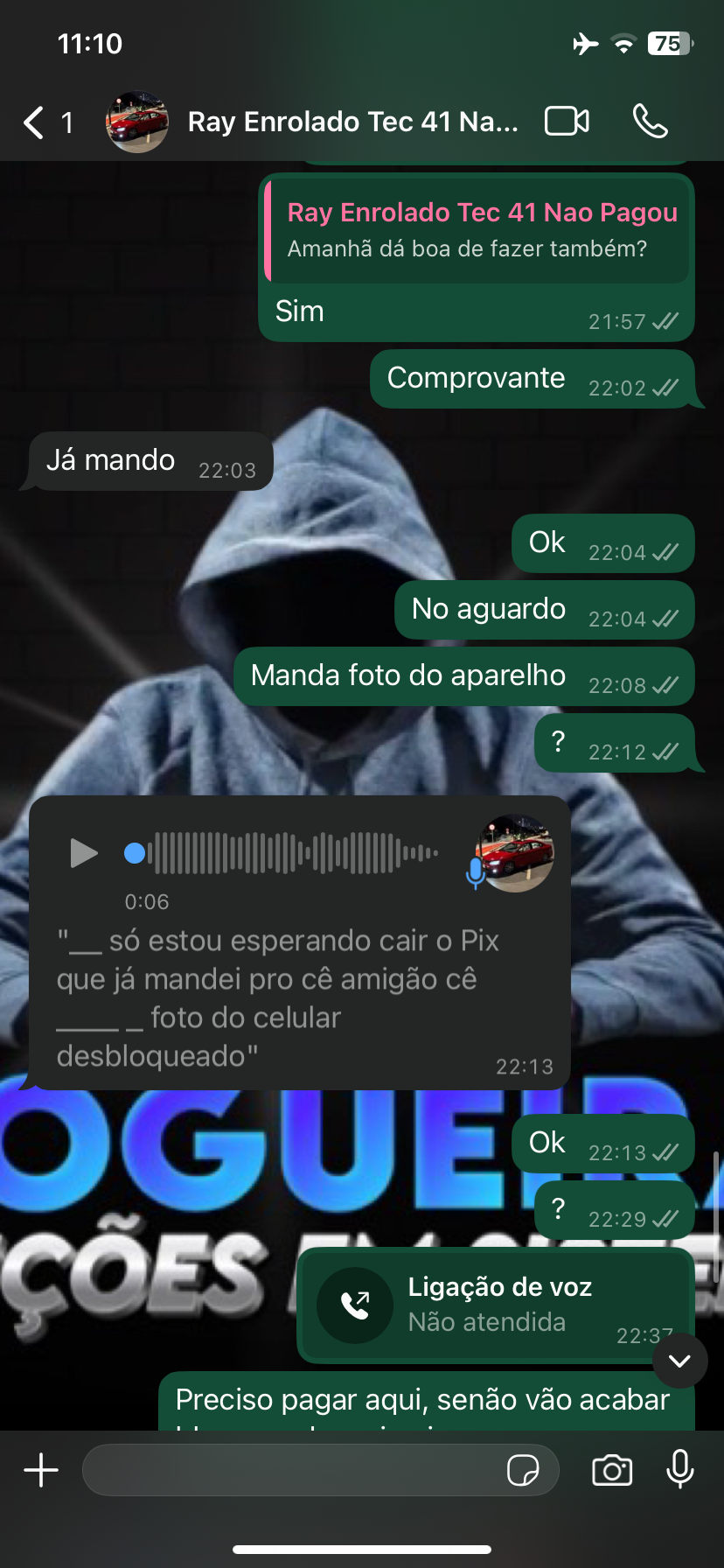The height and width of the screenshot is (1568, 724).
Task: Open the camera
Action: [x=612, y=1470]
